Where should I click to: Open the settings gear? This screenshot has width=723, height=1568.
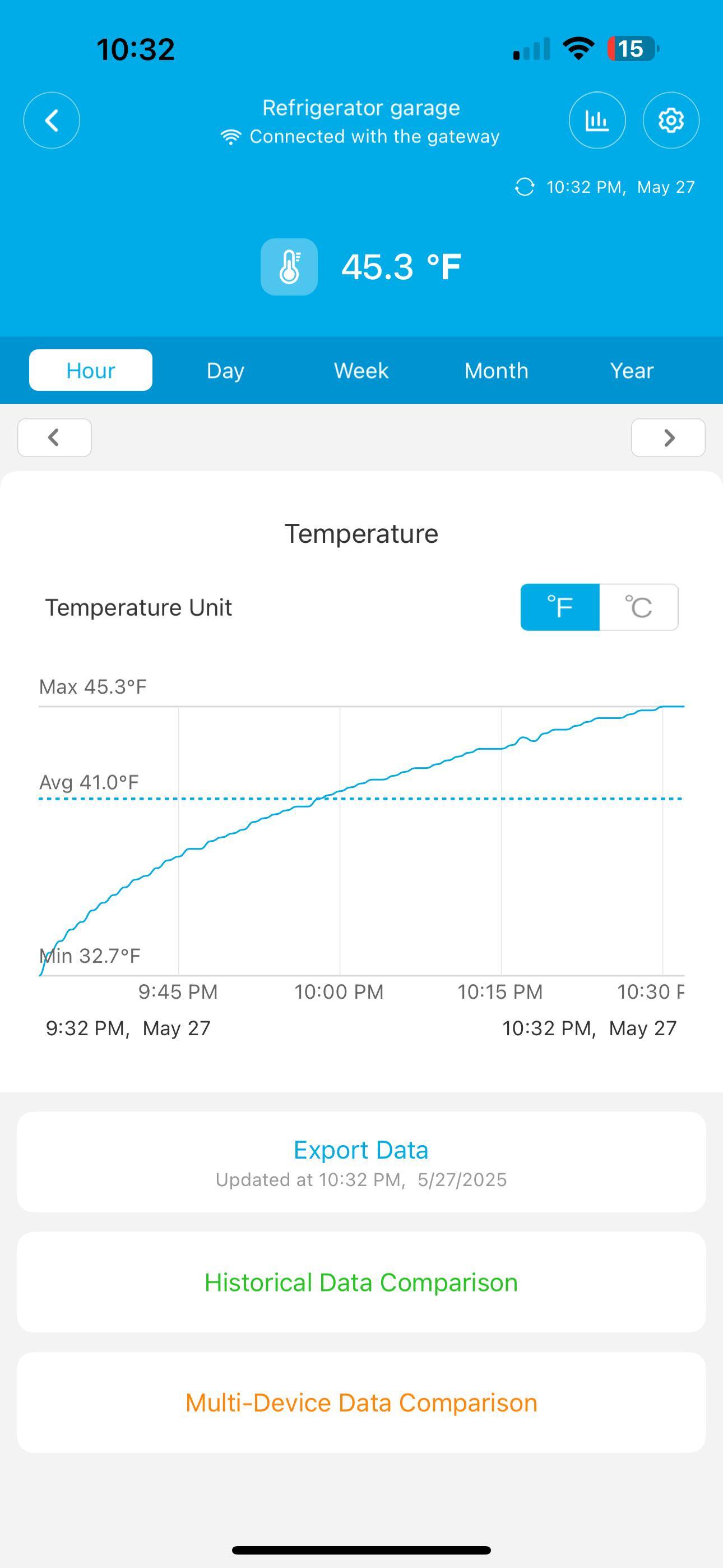(671, 121)
